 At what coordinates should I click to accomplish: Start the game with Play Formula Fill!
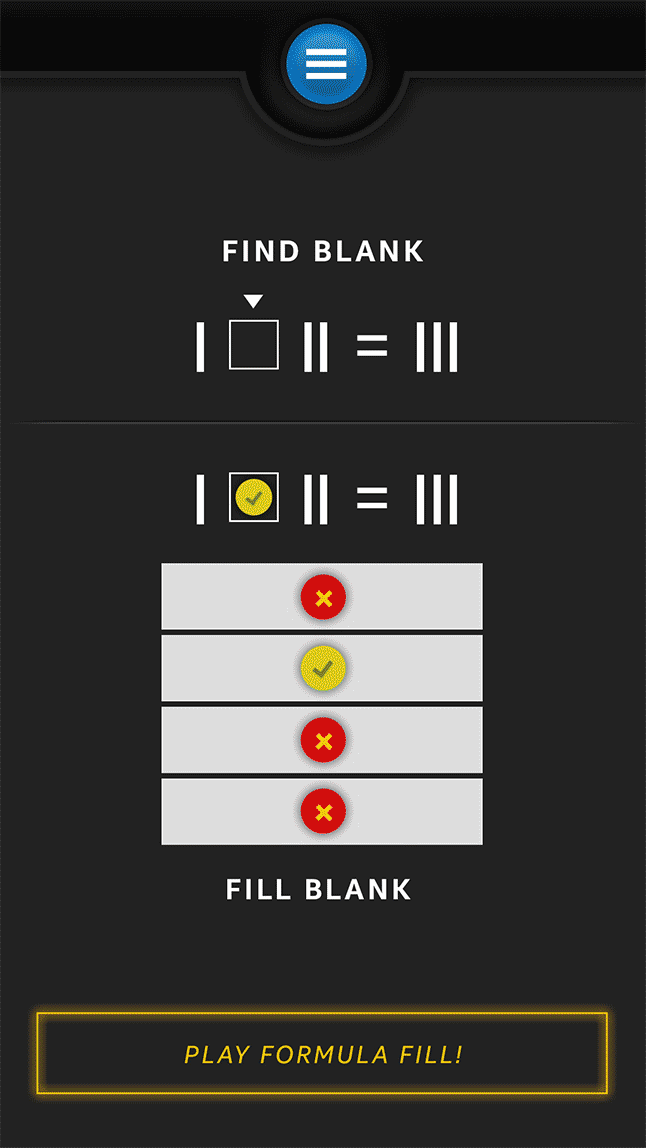322,1054
